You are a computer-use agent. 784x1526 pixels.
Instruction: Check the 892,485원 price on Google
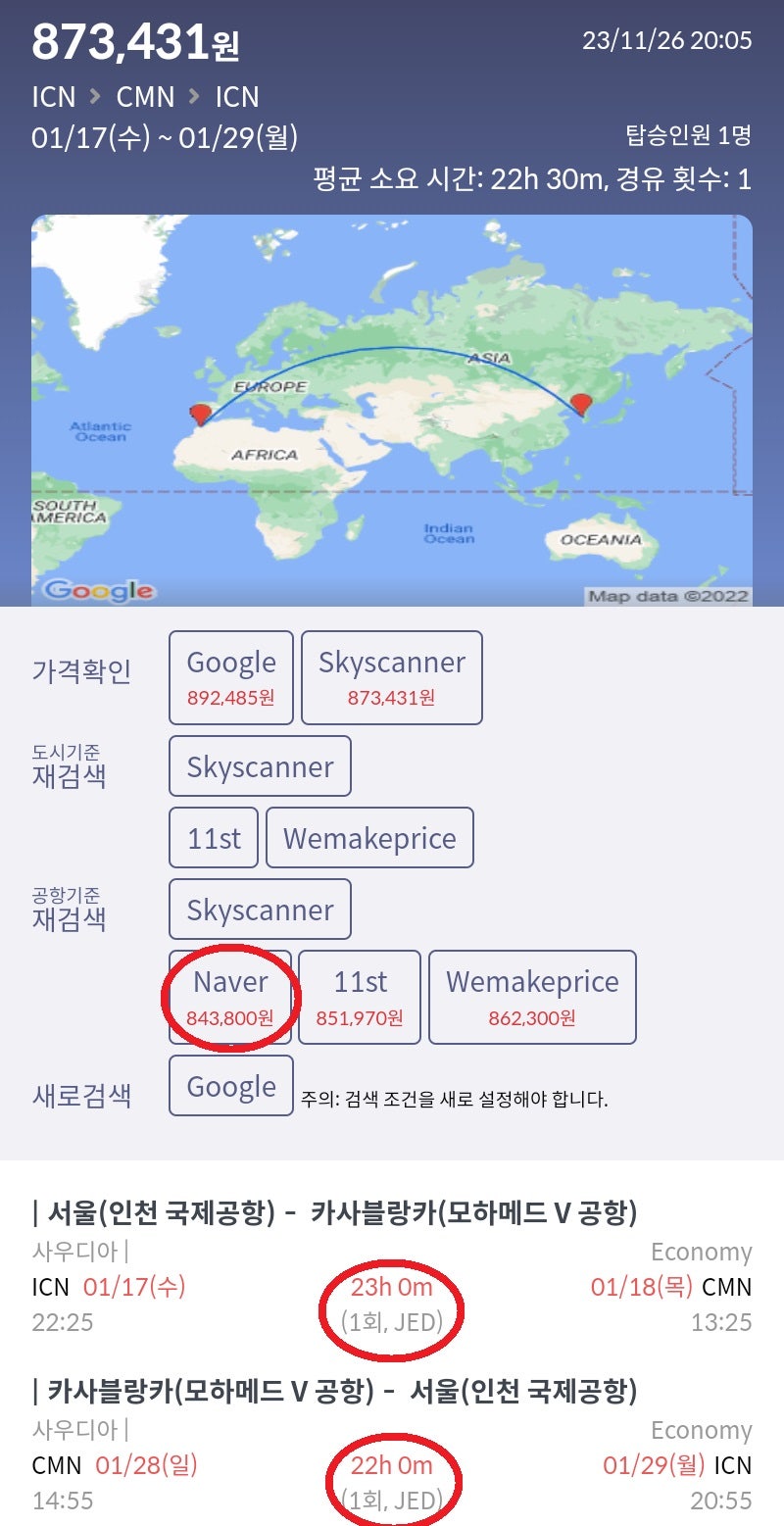(x=231, y=677)
